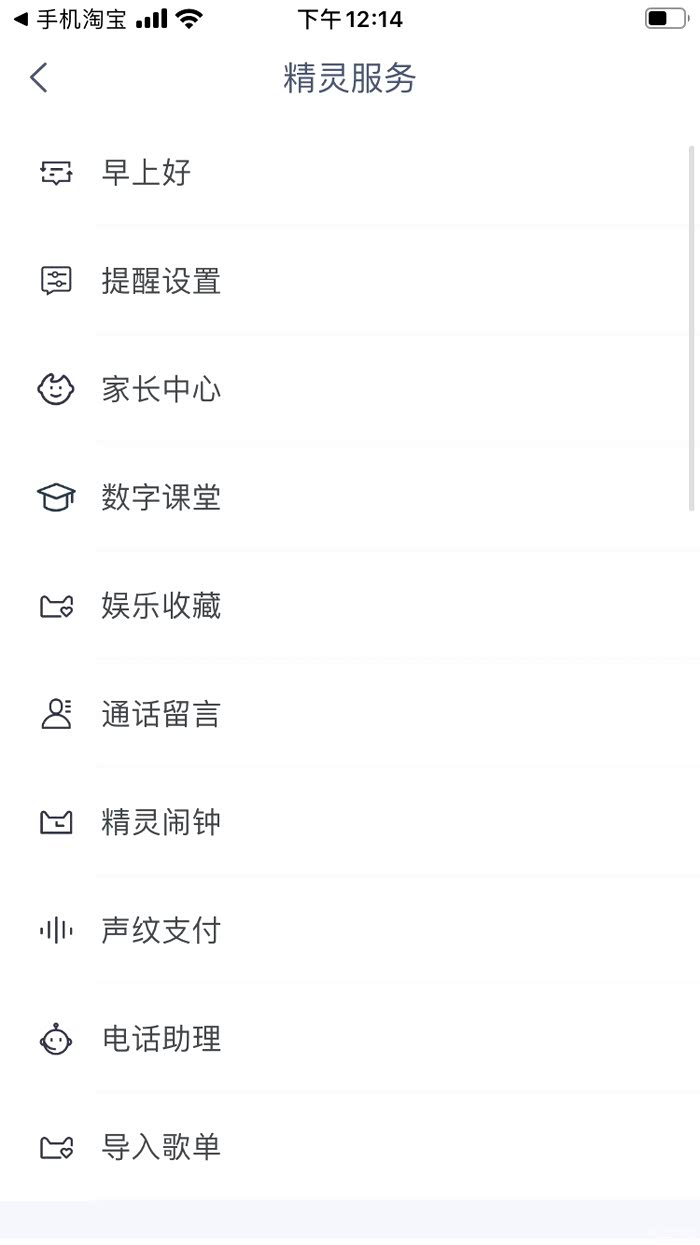700x1245 pixels.
Task: Open the 早上好 service
Action: coord(146,173)
